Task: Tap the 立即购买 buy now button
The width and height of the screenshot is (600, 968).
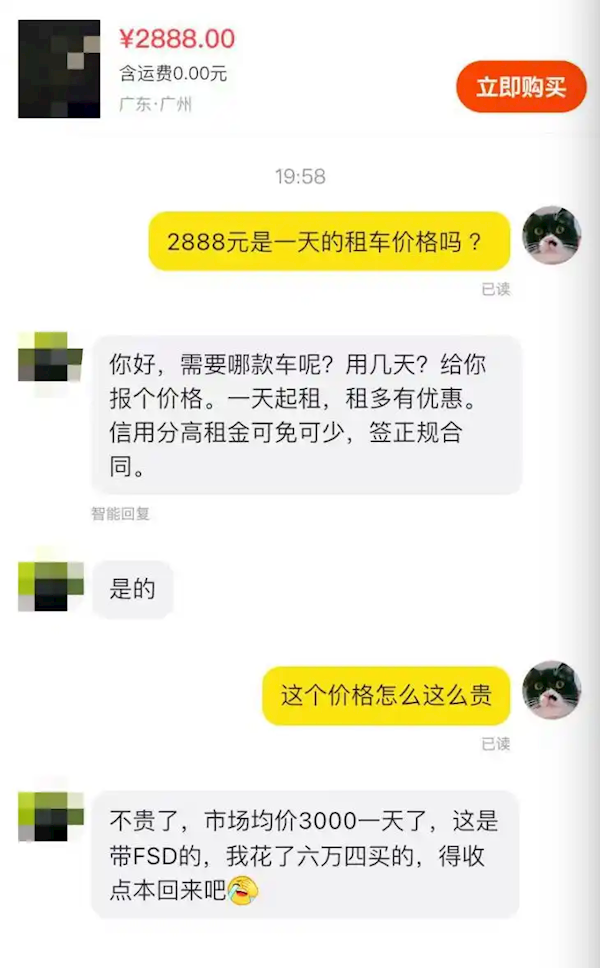Action: point(520,87)
